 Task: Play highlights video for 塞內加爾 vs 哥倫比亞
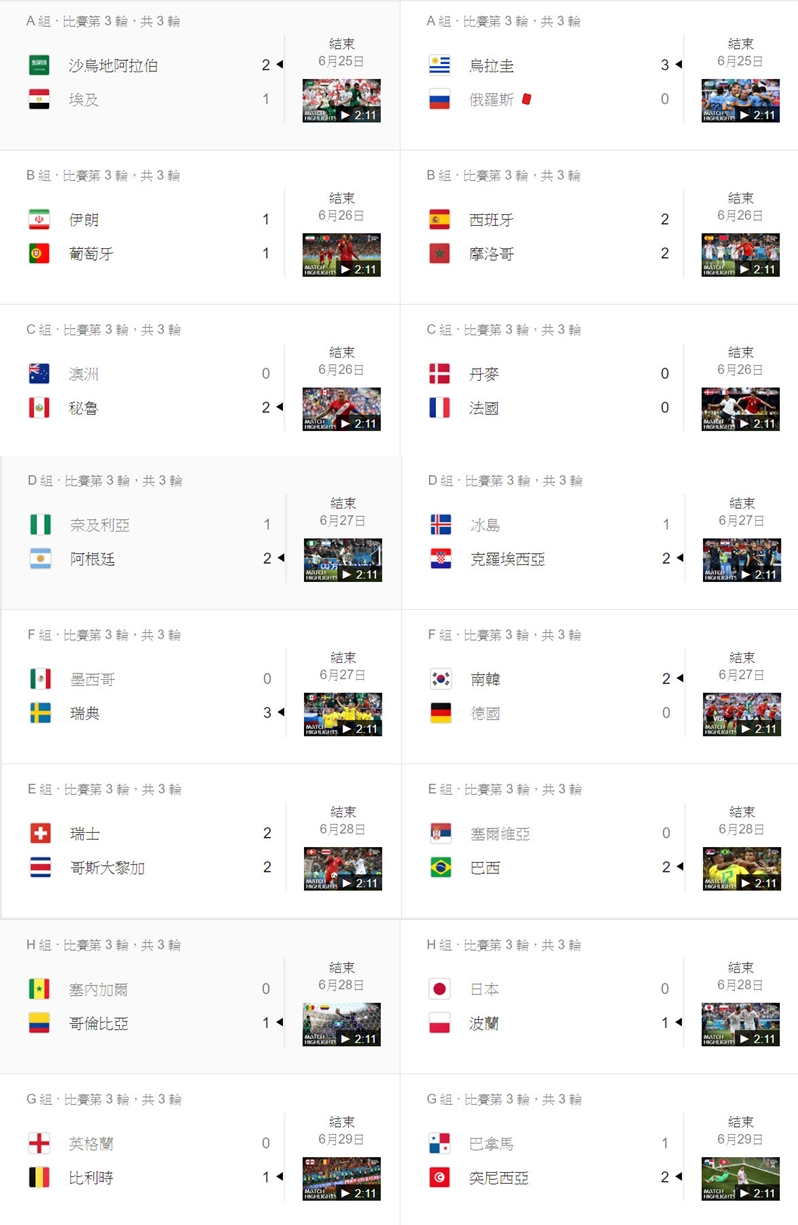(x=342, y=1024)
